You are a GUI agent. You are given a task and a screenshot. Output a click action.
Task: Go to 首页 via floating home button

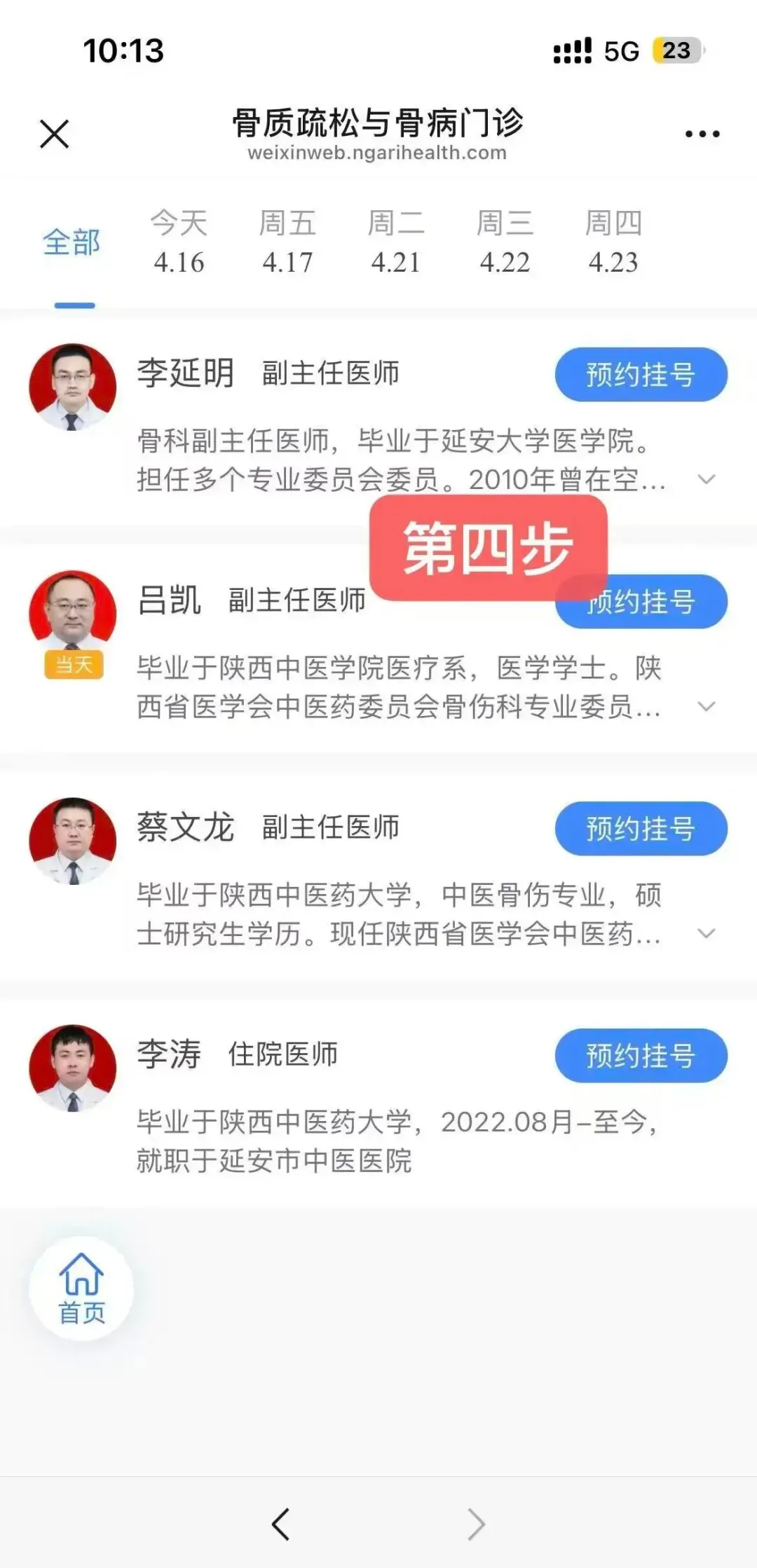tap(81, 1288)
